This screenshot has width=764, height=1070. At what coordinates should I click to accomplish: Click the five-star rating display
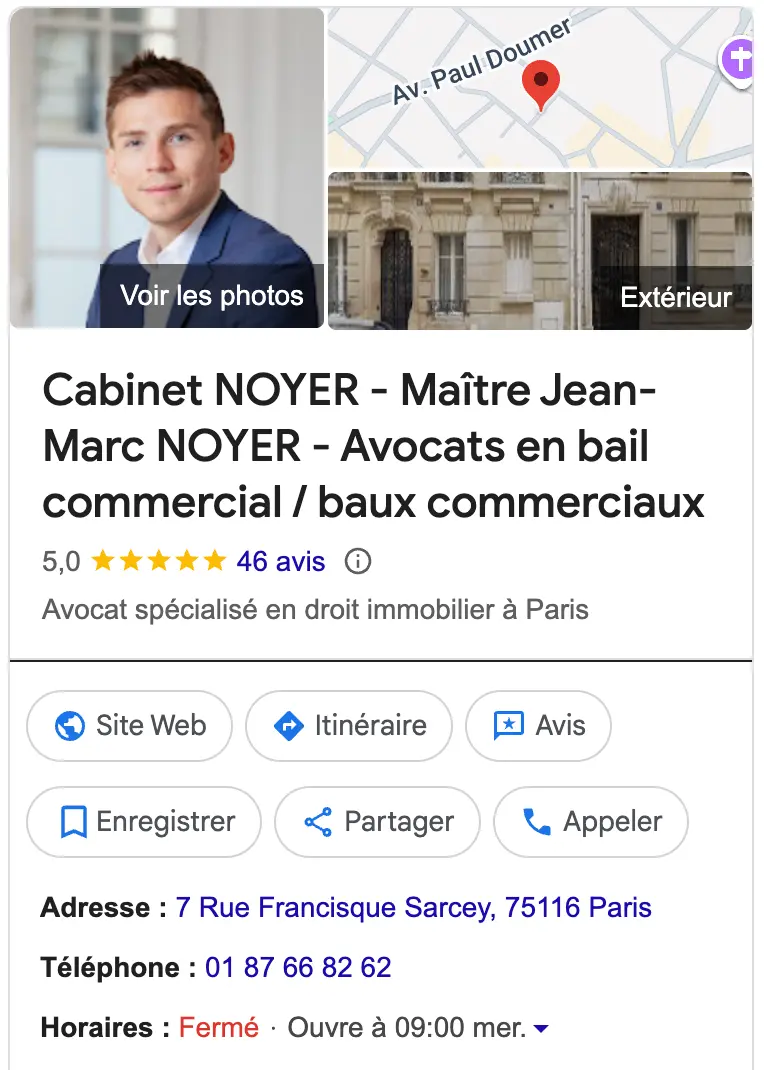point(157,560)
